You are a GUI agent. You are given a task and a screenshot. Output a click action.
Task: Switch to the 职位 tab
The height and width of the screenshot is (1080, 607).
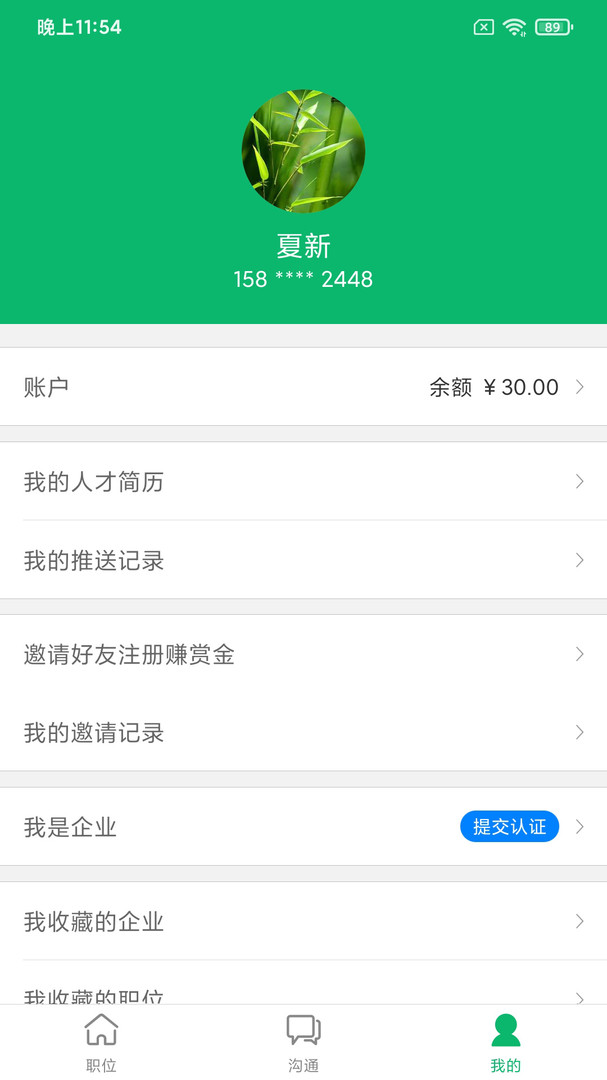pos(101,1043)
